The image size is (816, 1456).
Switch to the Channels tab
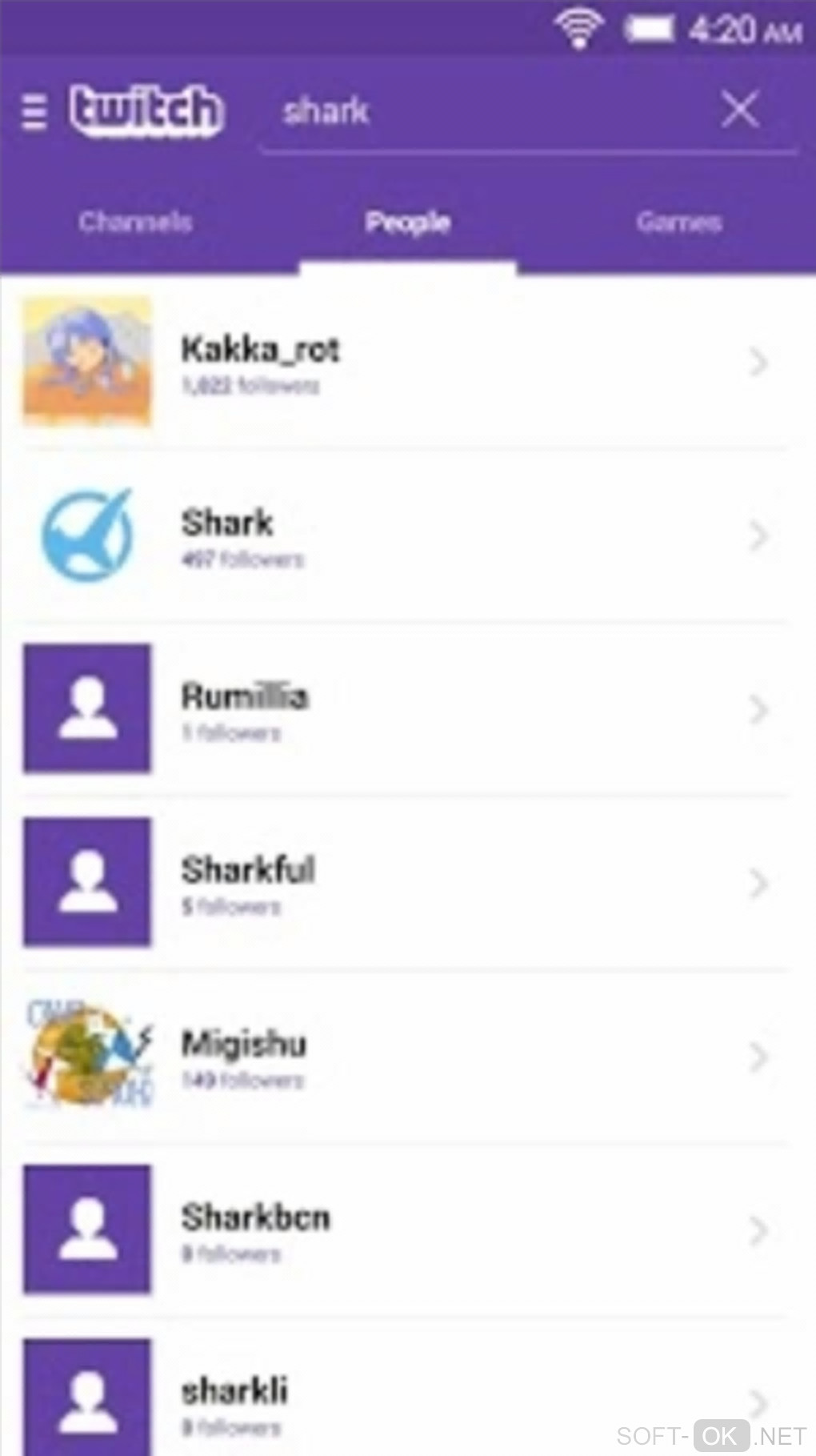pos(135,222)
